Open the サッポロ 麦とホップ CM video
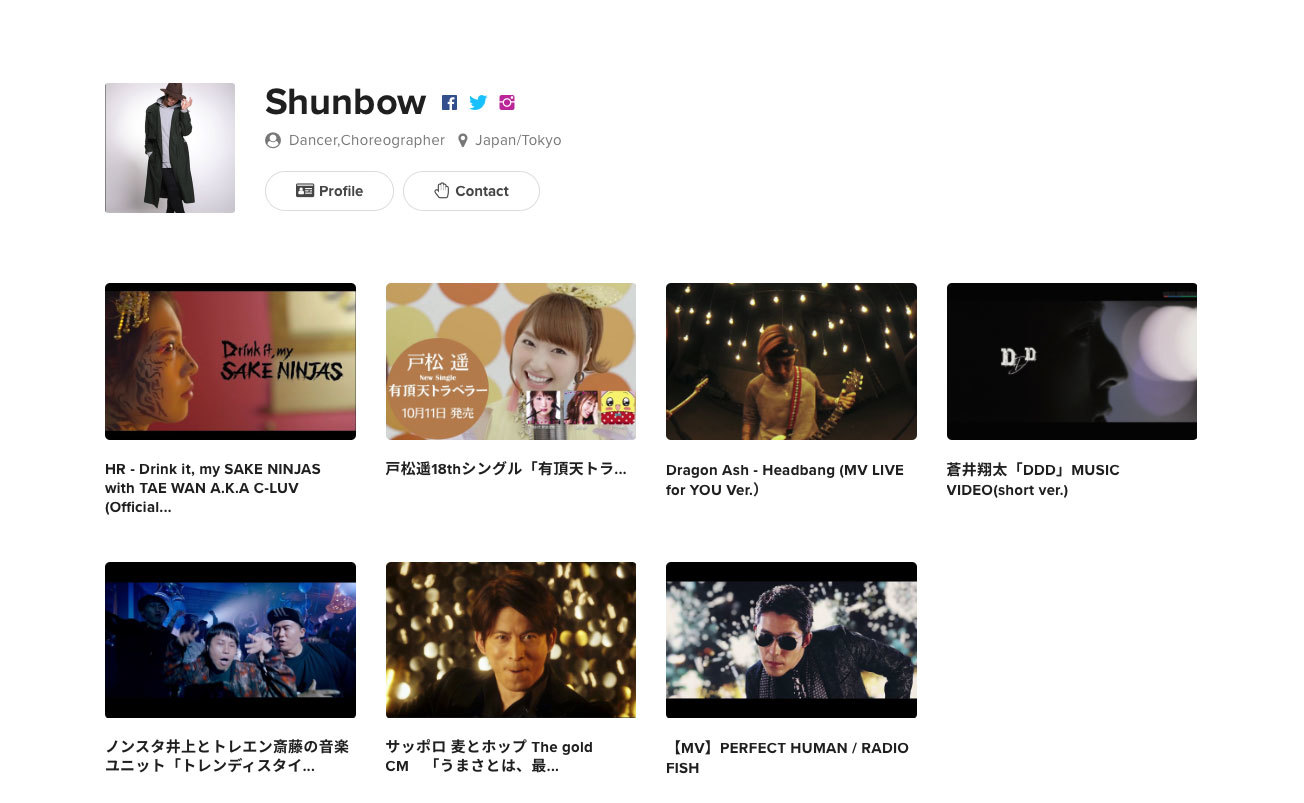Viewport: 1304px width, 803px height. tap(510, 640)
